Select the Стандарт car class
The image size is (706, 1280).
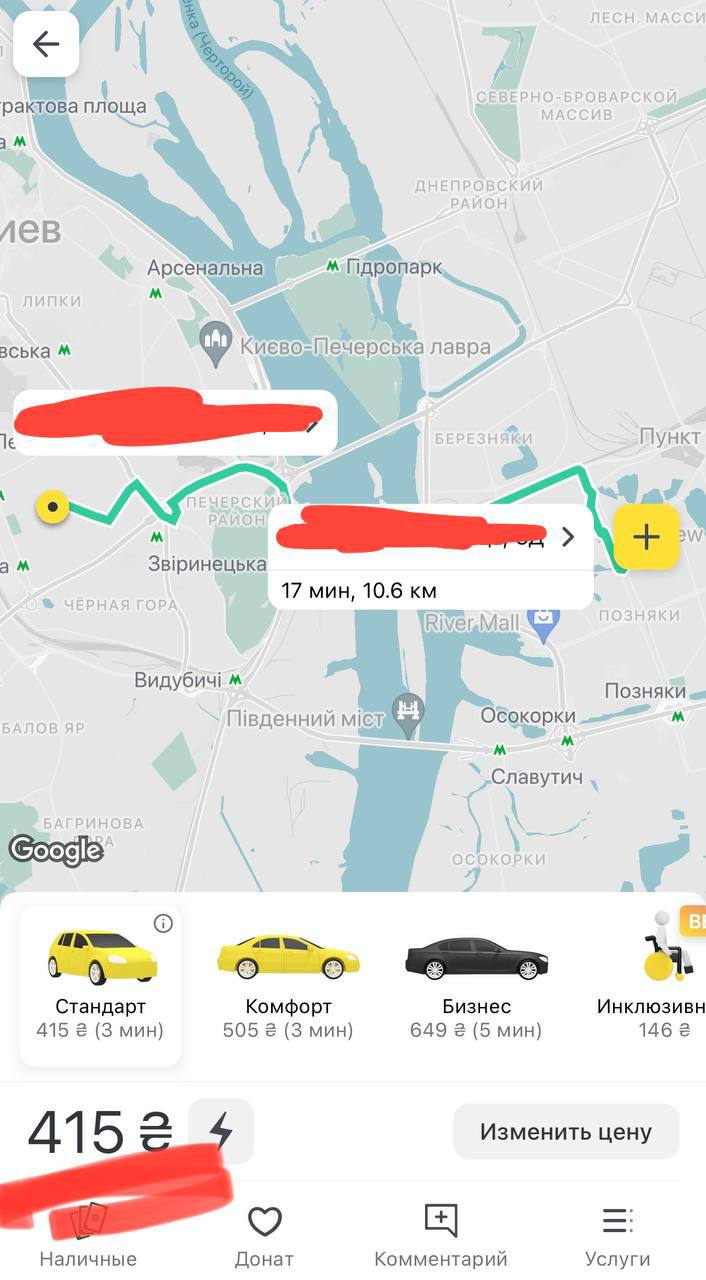(100, 985)
